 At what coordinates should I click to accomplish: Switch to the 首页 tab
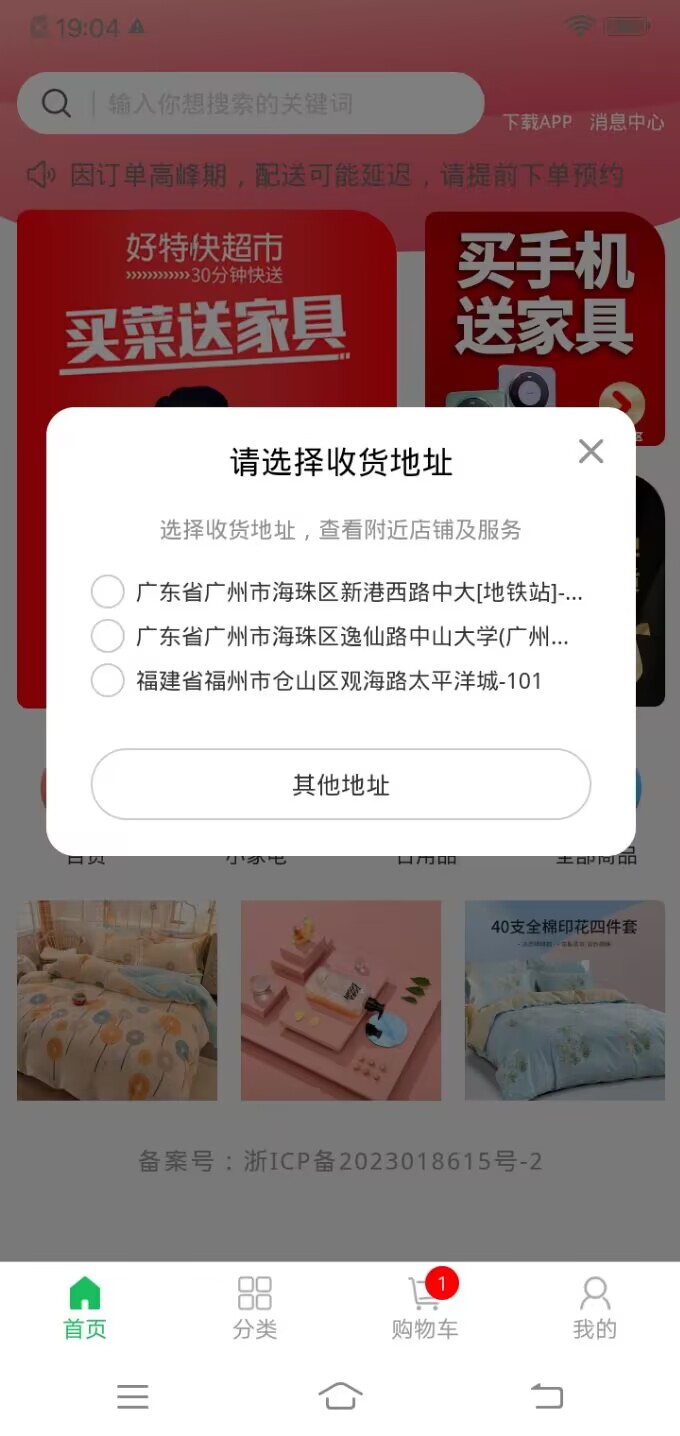[x=85, y=1308]
